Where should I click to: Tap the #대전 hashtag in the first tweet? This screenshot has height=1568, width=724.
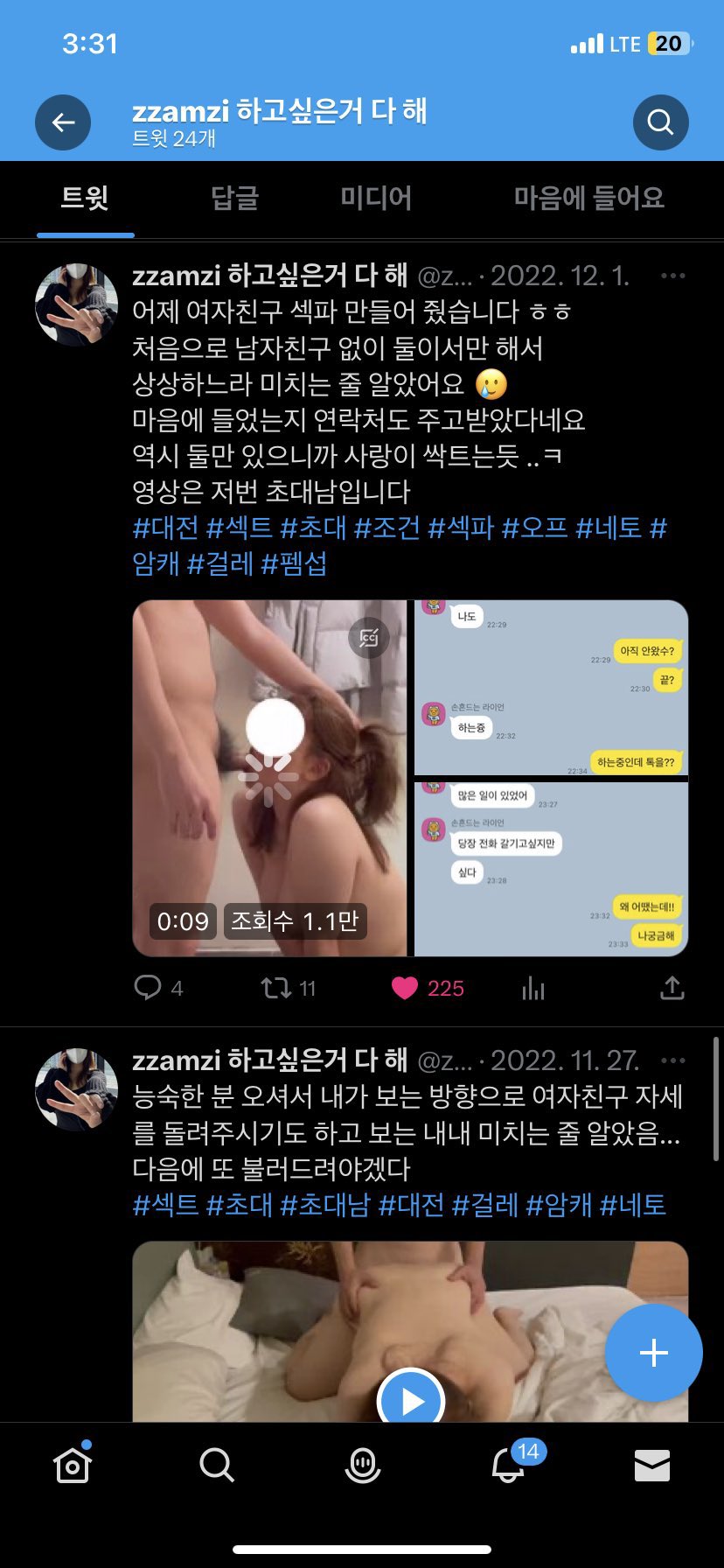(166, 528)
